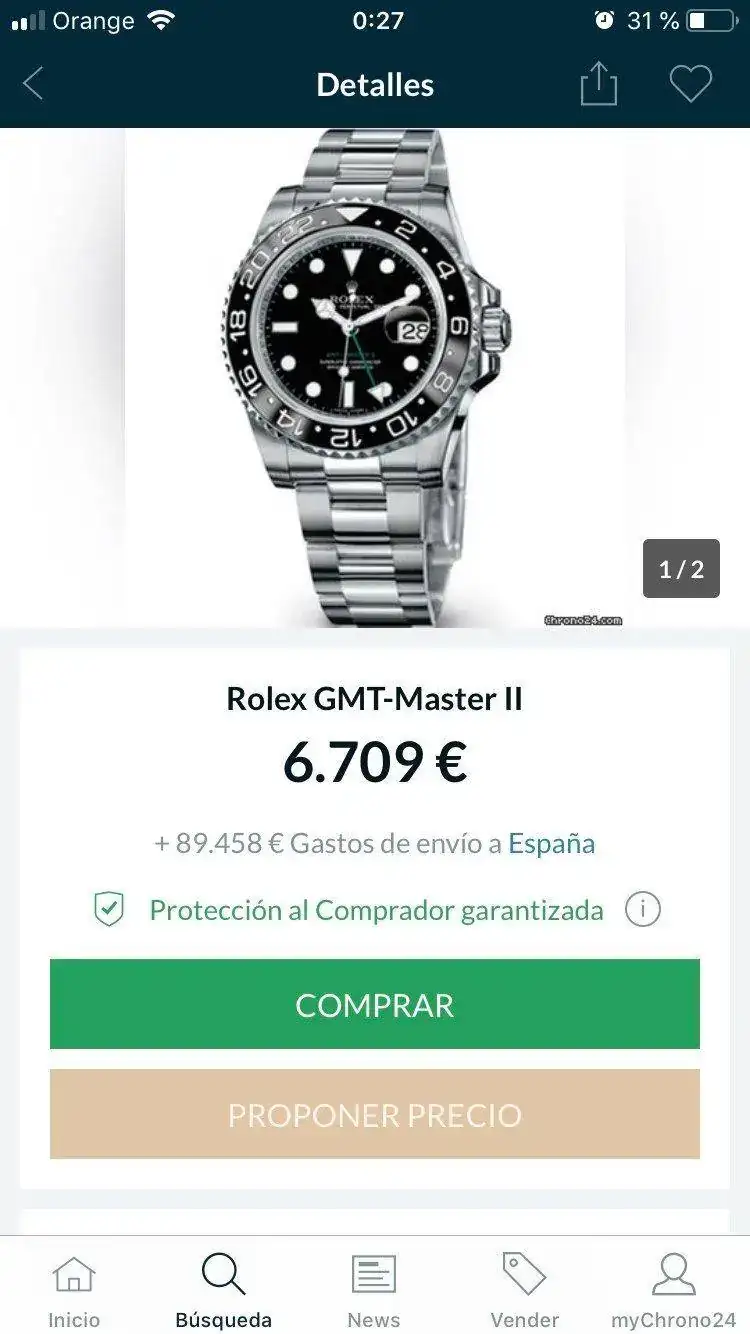Open the myChrono24 account icon
Image resolution: width=750 pixels, height=1334 pixels.
[x=673, y=1274]
